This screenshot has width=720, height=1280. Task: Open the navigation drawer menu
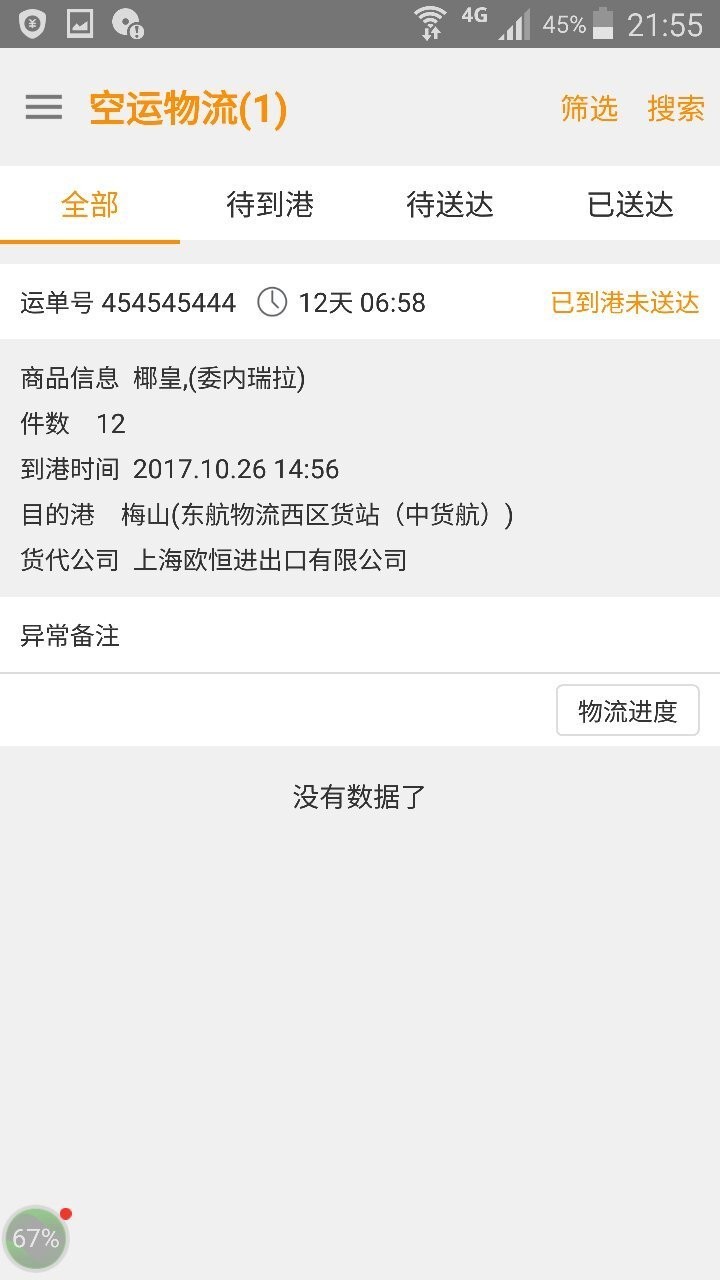(42, 107)
